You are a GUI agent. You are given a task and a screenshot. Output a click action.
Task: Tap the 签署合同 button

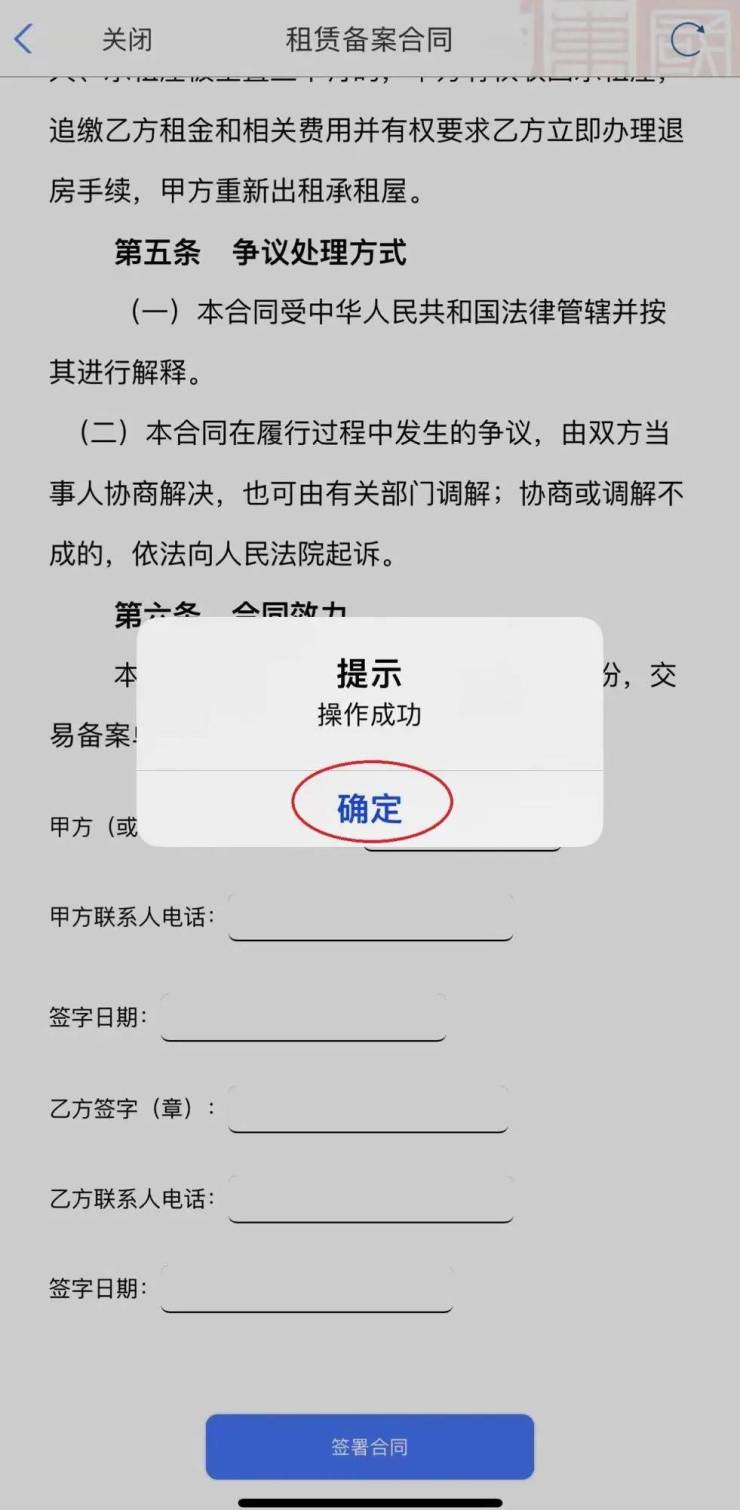[x=370, y=1446]
